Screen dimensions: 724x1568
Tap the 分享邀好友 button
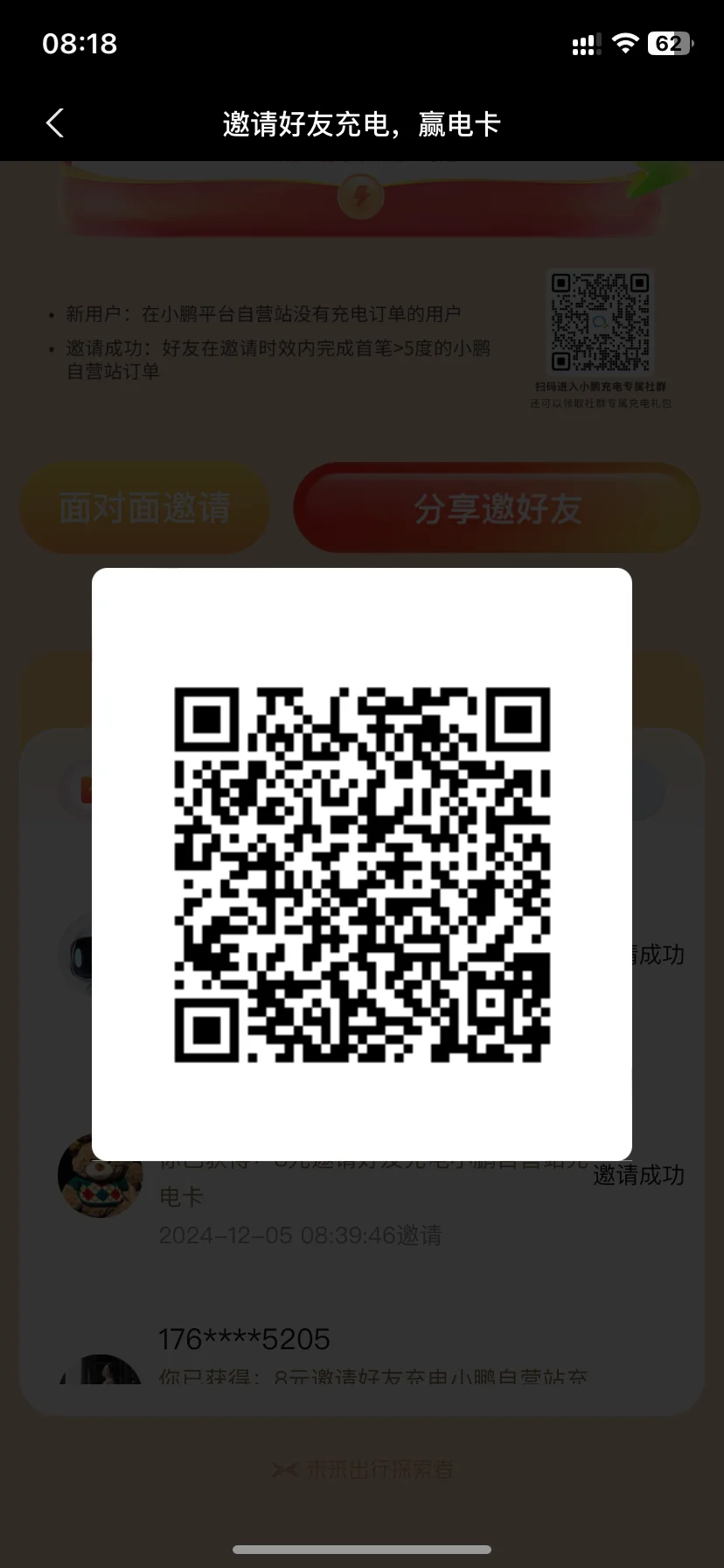(497, 508)
